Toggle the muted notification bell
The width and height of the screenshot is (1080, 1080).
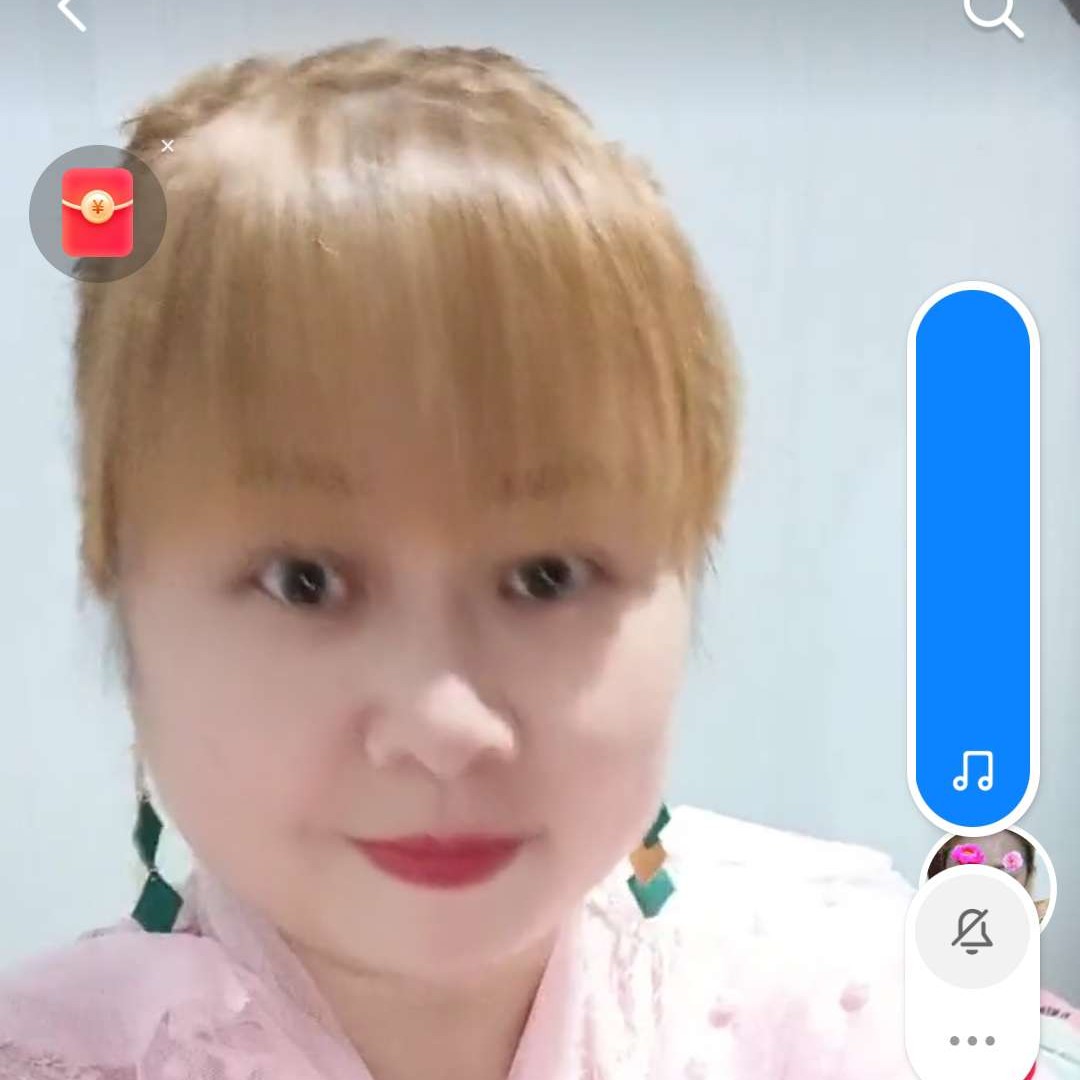(x=972, y=932)
